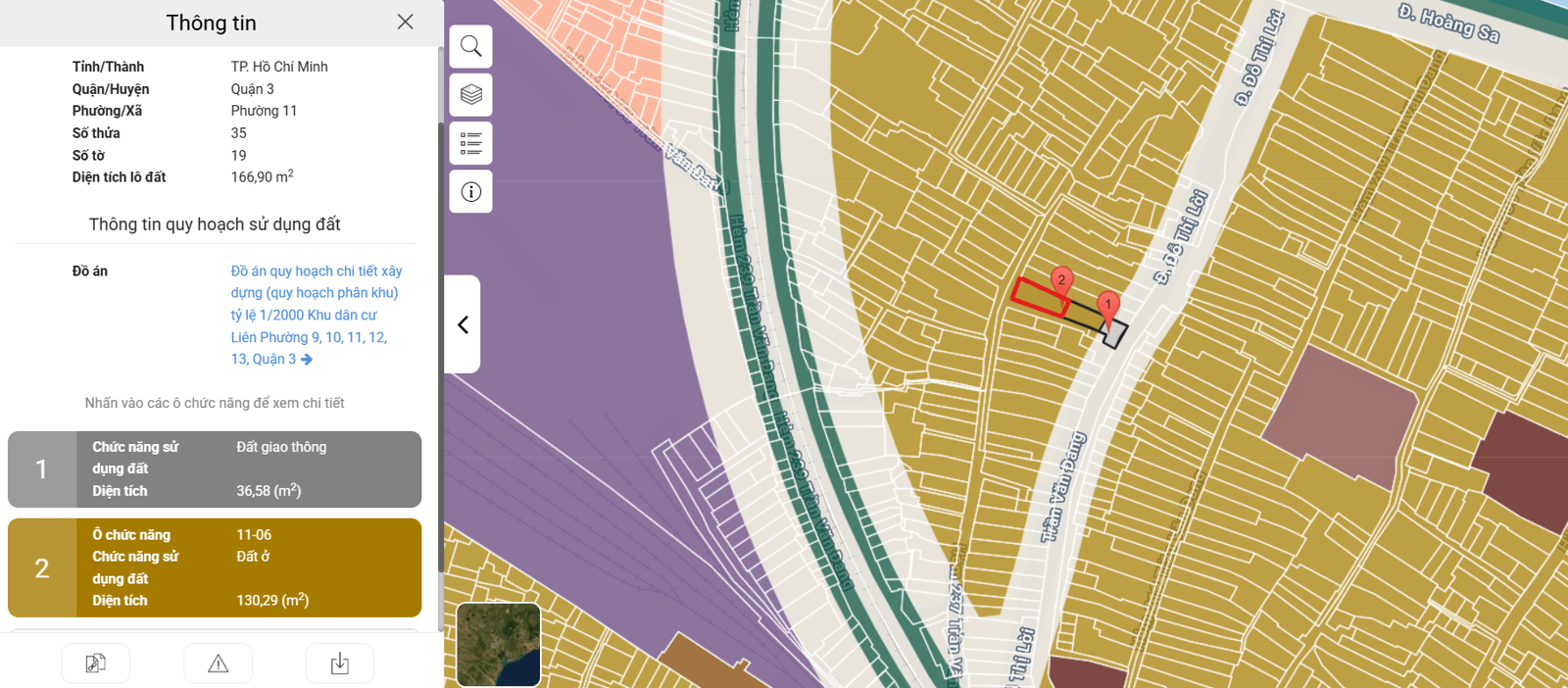This screenshot has height=688, width=1568.
Task: Tap the warning triangle report button
Action: pyautogui.click(x=218, y=663)
